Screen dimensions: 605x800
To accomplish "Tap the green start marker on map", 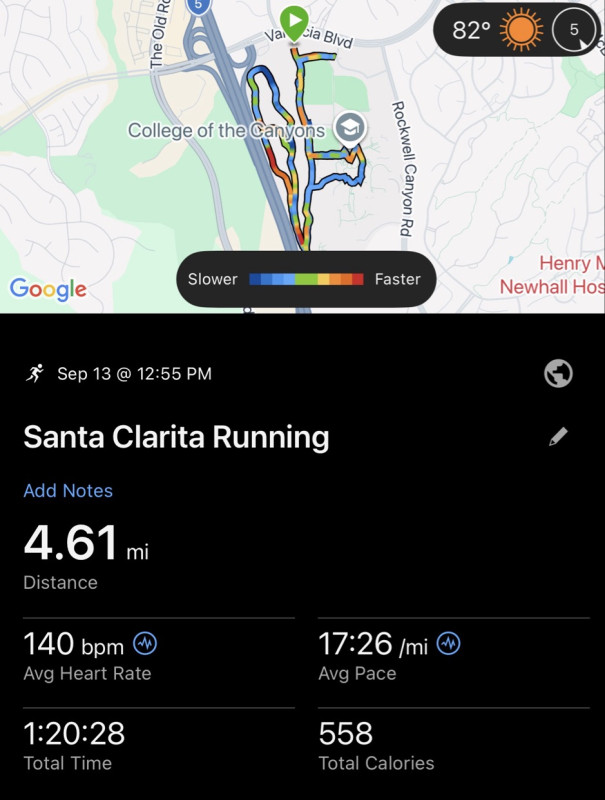I will (294, 23).
